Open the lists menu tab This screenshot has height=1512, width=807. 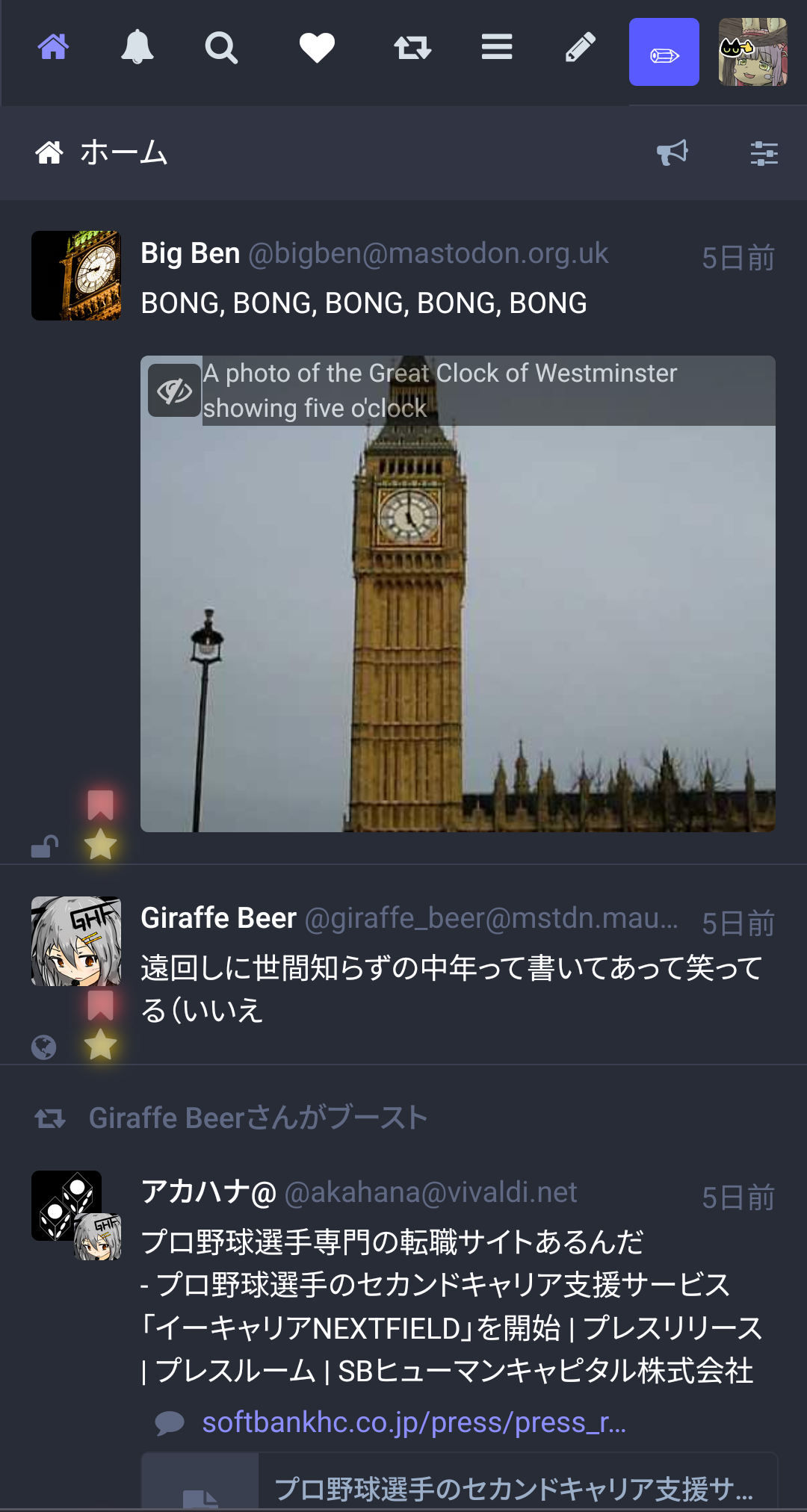[x=497, y=48]
